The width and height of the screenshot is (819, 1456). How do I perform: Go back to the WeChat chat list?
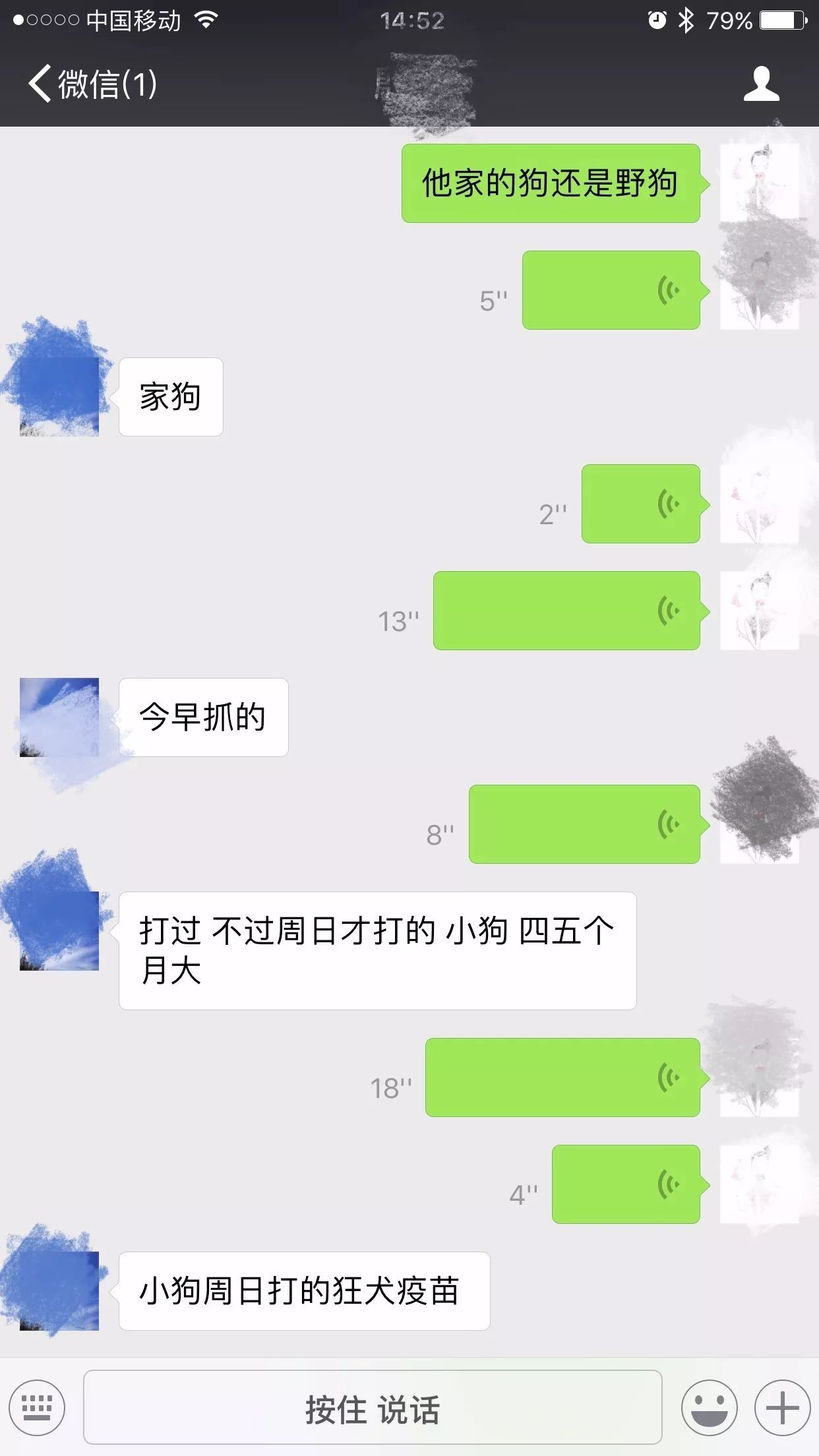pos(92,84)
